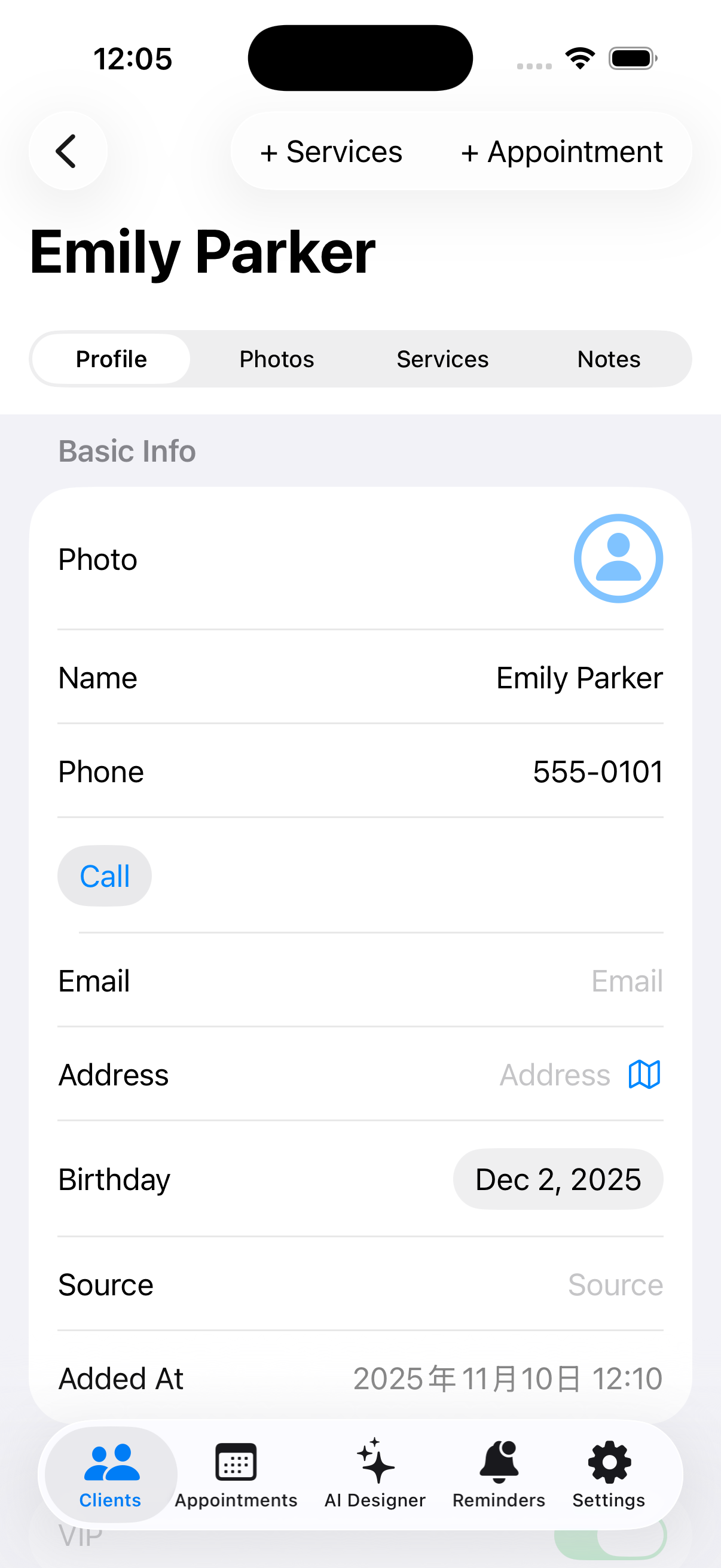Enter the client source
Image resolution: width=721 pixels, height=1568 pixels.
click(615, 1285)
